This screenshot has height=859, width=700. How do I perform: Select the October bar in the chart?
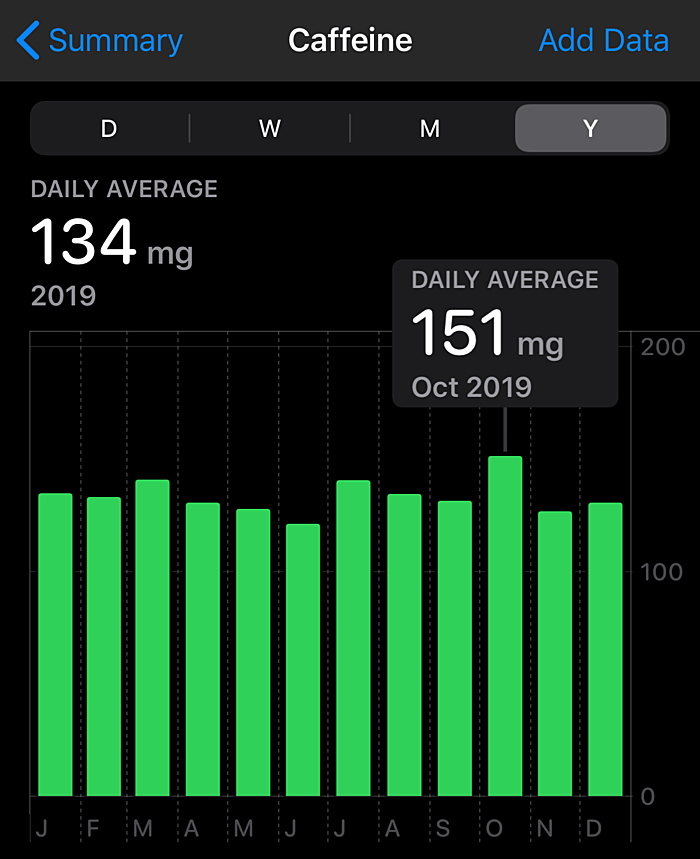pyautogui.click(x=505, y=626)
